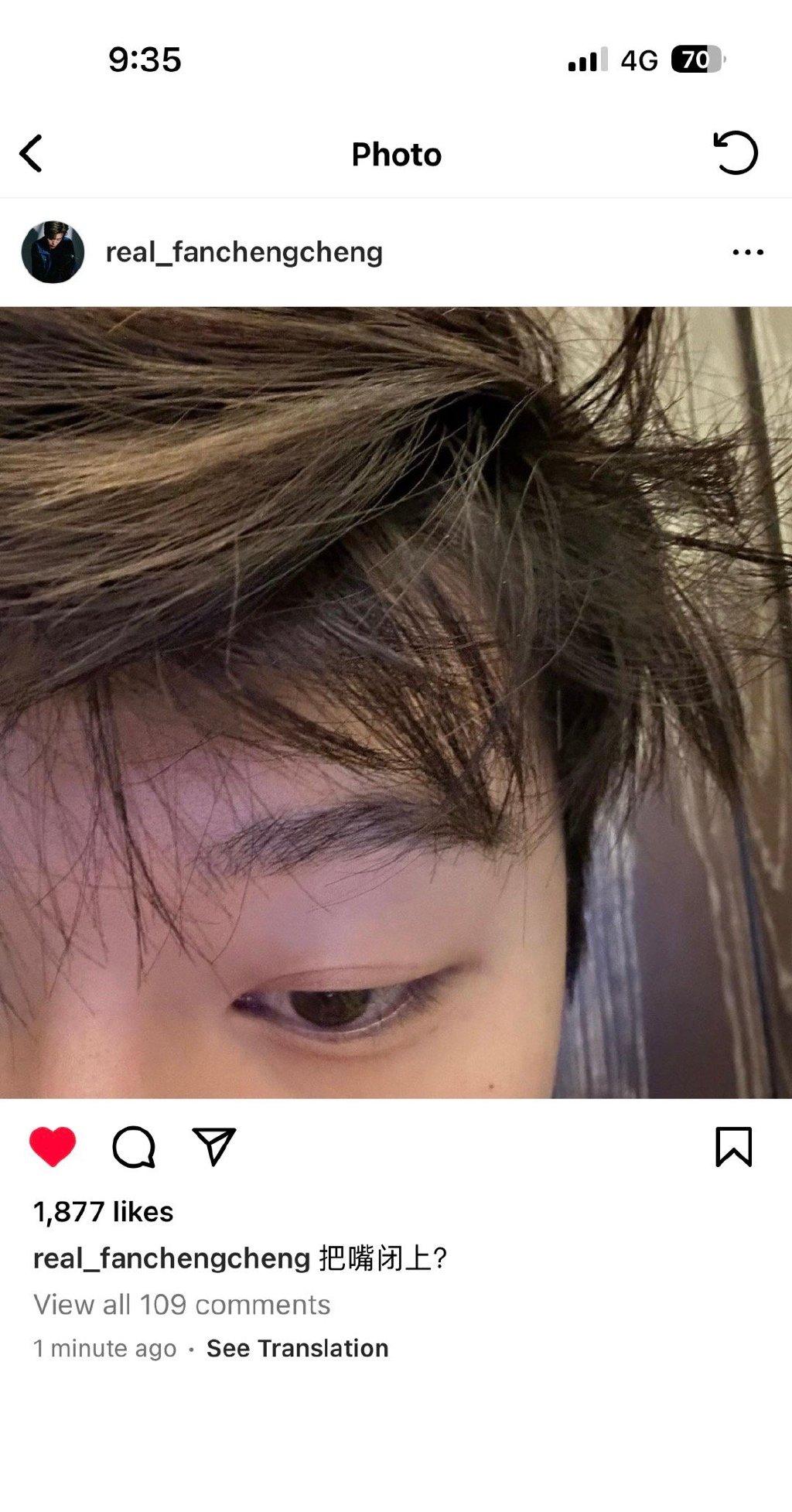792x1512 pixels.
Task: View all 109 comments
Action: click(x=182, y=1305)
